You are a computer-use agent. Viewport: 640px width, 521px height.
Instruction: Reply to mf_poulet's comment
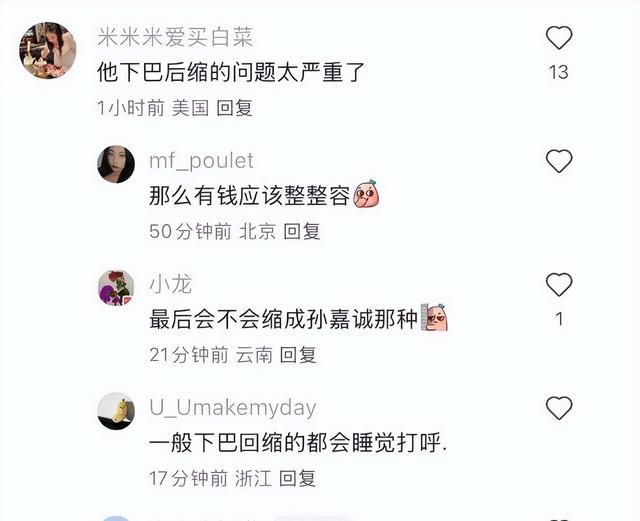click(301, 231)
